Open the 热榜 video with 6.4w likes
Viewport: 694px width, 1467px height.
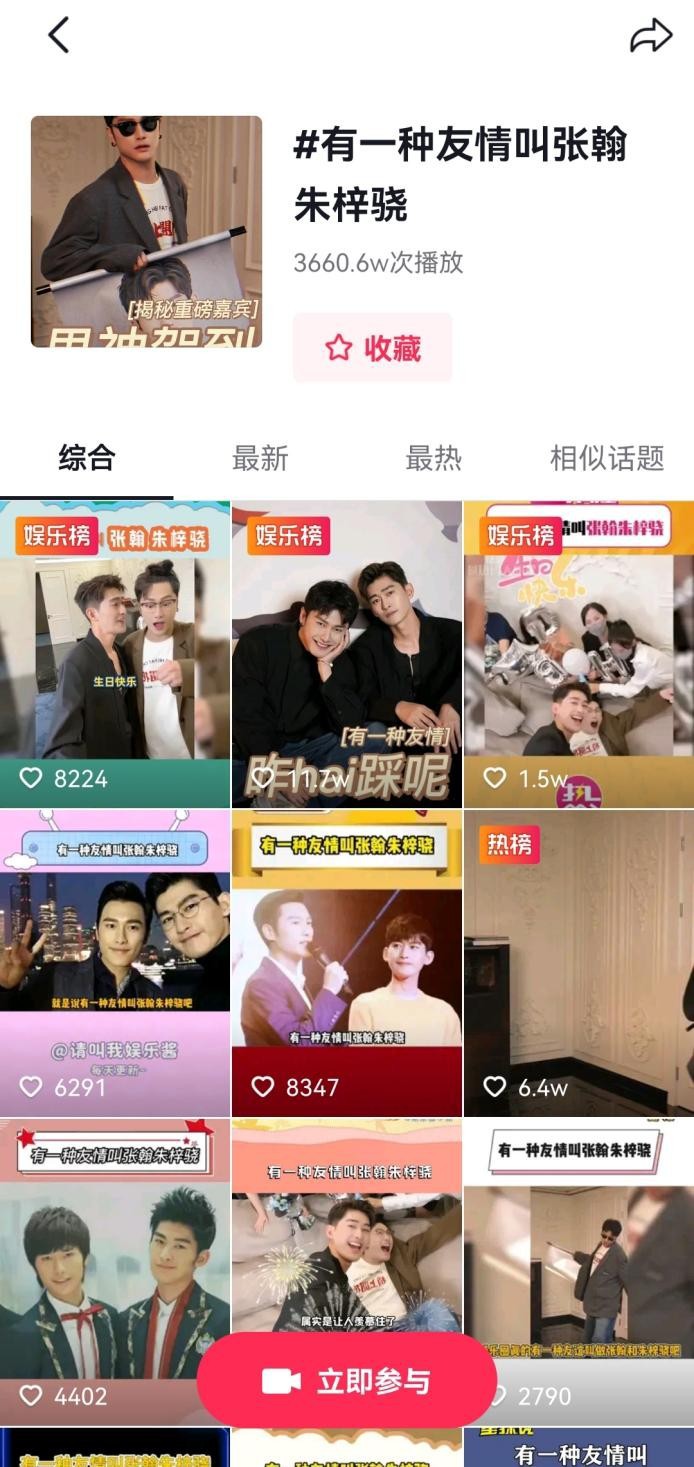pyautogui.click(x=578, y=963)
